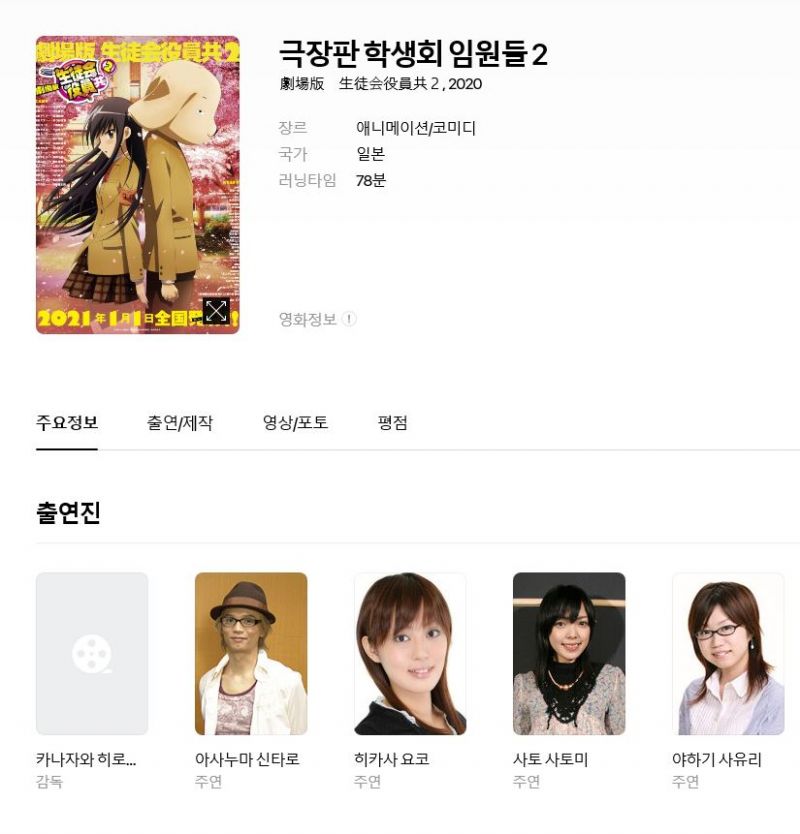This screenshot has width=800, height=834.
Task: Open 사토 사토미 cast profile
Action: coord(569,654)
